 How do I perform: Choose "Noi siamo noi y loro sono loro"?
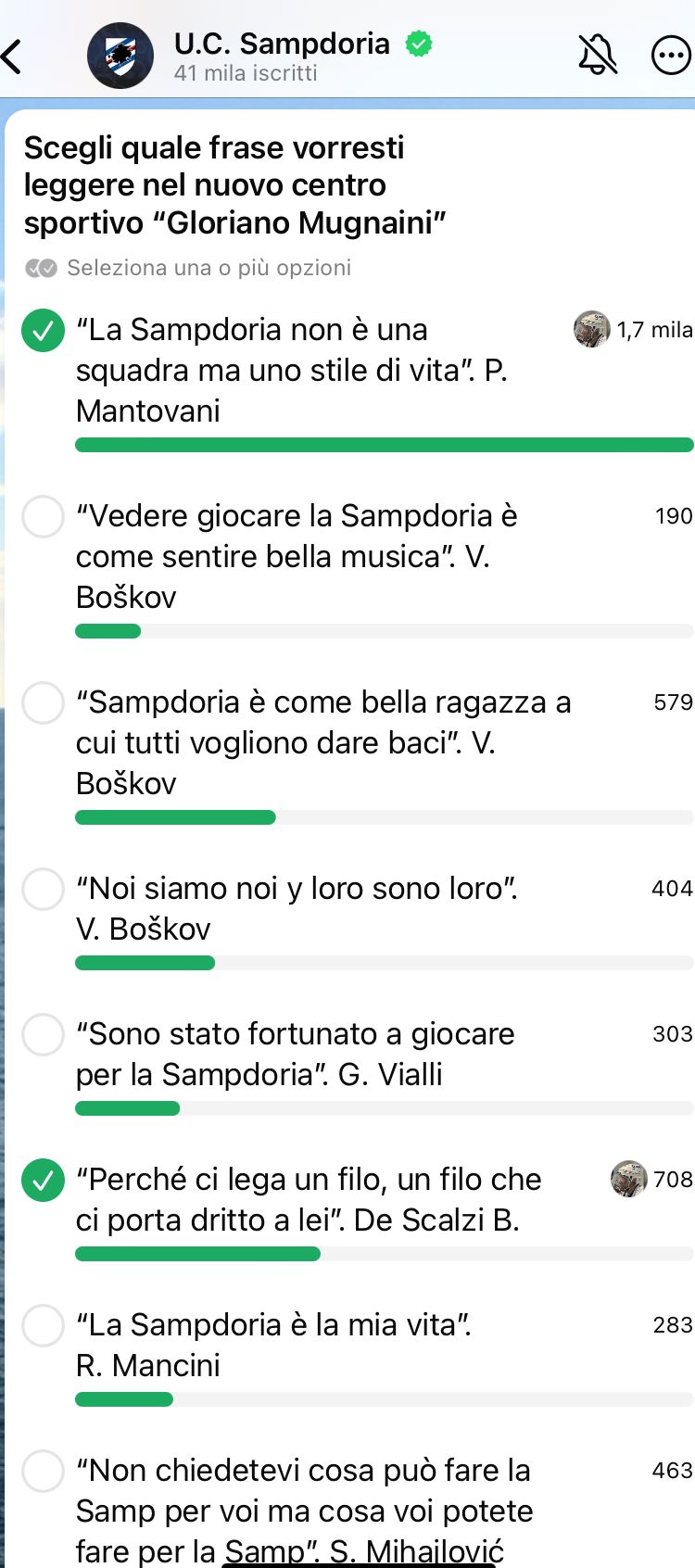44,890
